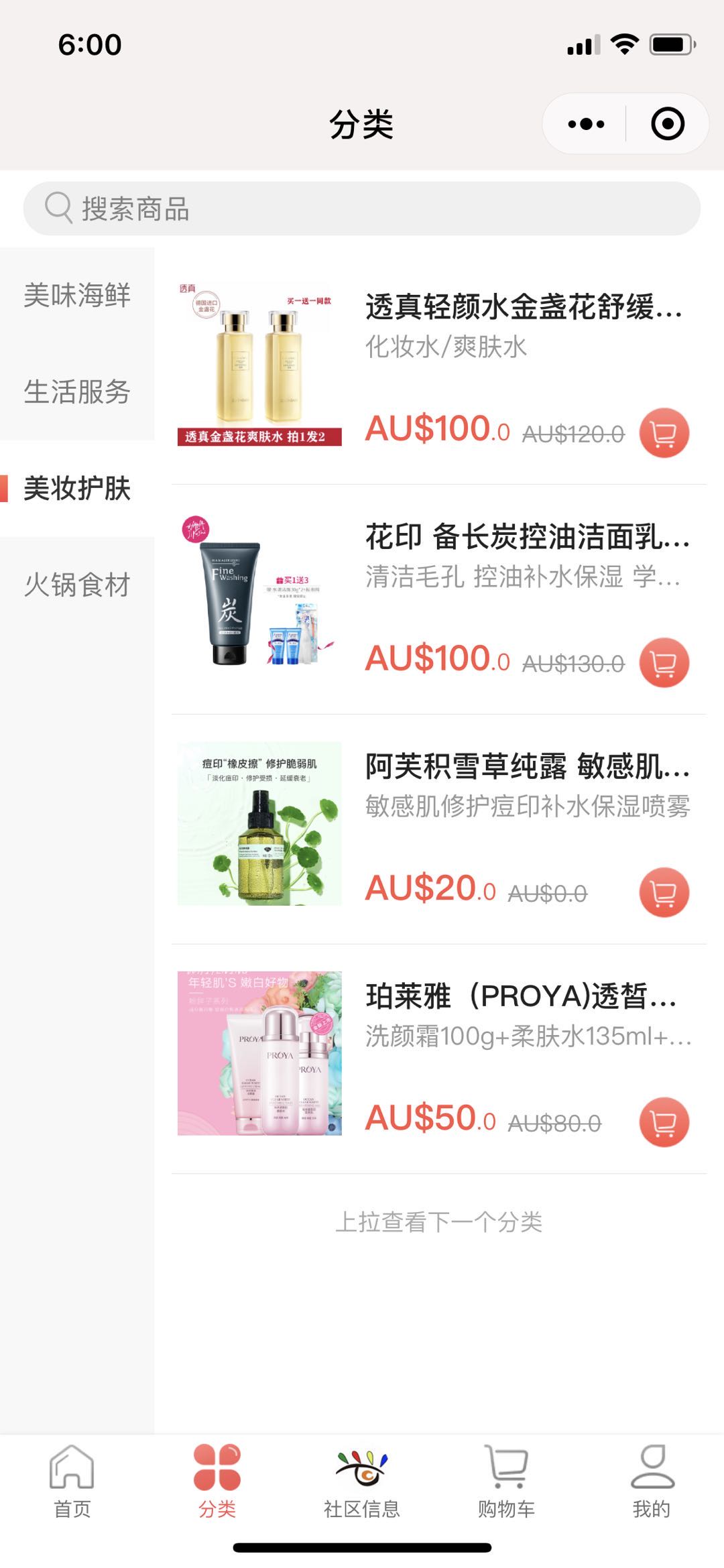Open the 阿芙积雪草纯露 product
Image resolution: width=724 pixels, height=1568 pixels.
[x=526, y=767]
